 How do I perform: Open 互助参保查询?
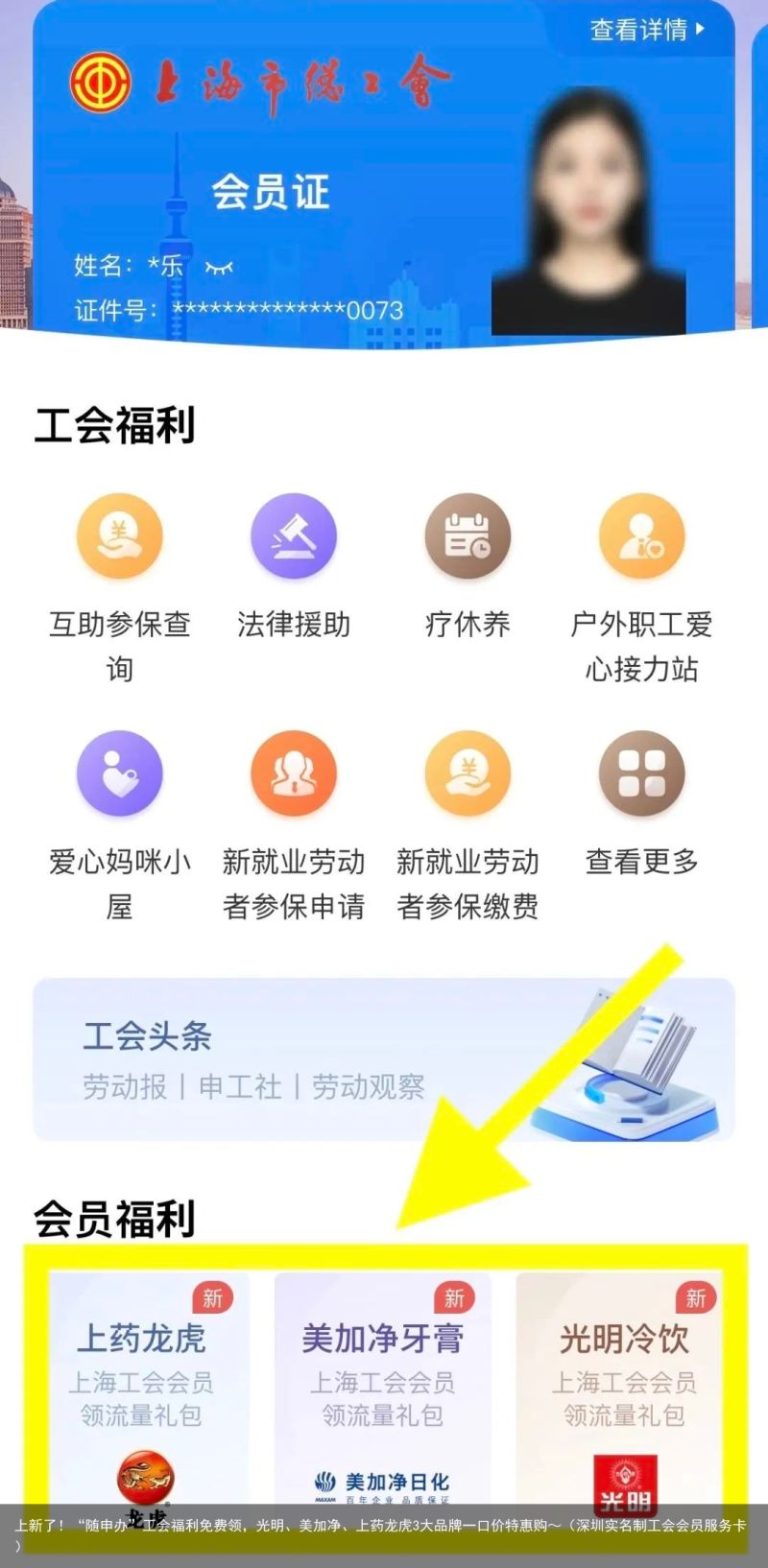coord(120,537)
